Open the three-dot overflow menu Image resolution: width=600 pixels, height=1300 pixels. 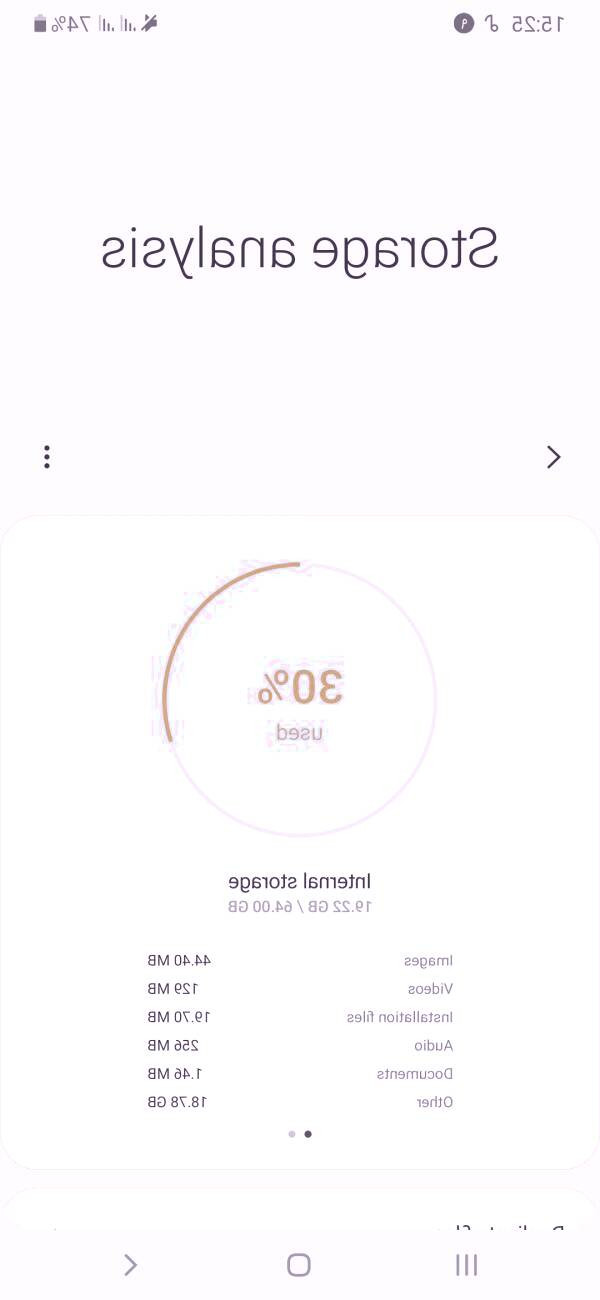click(x=47, y=457)
